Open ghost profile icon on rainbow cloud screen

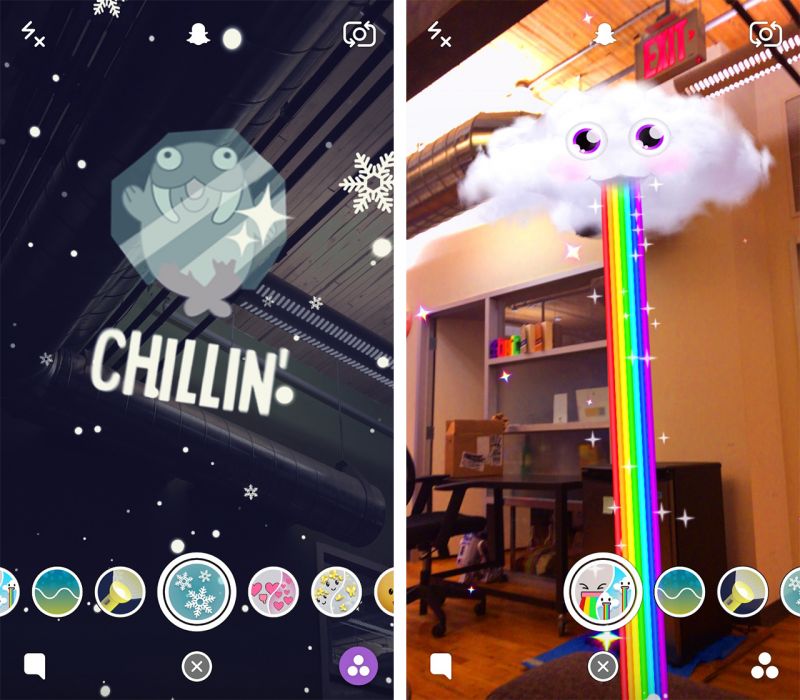[x=602, y=34]
